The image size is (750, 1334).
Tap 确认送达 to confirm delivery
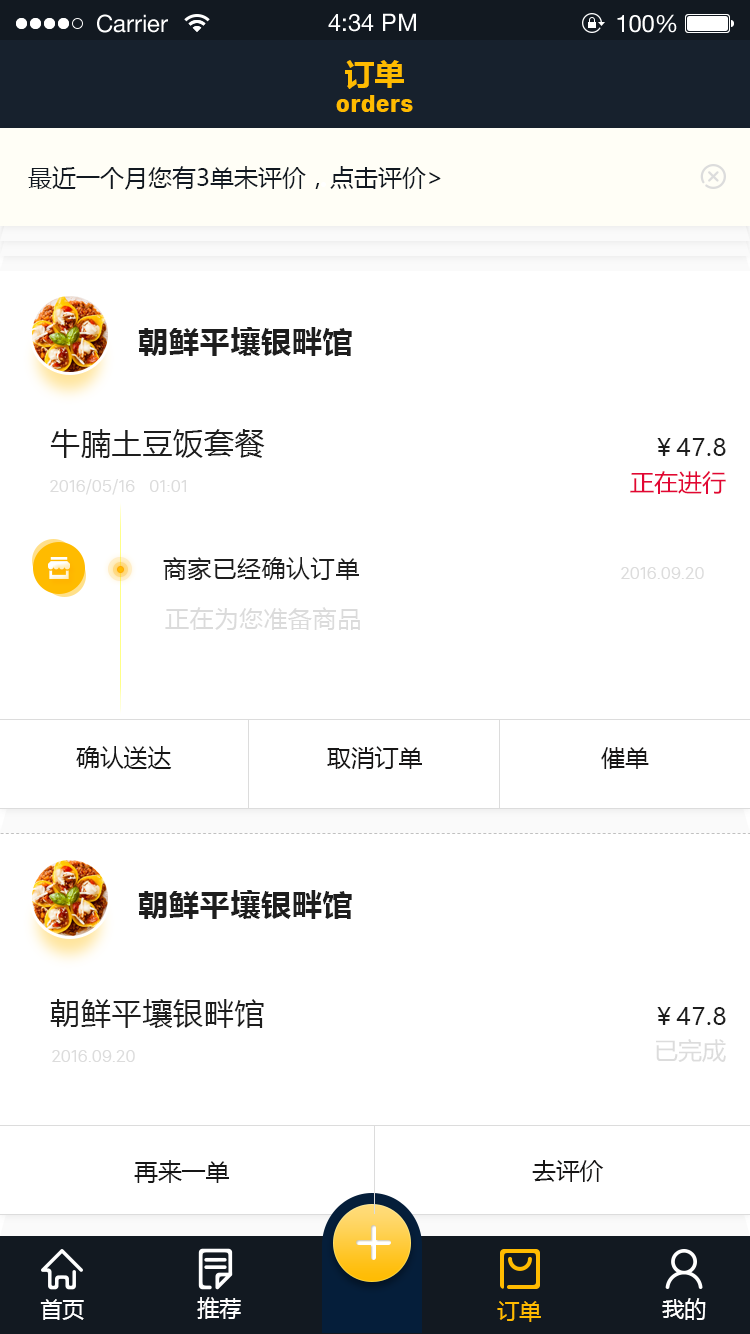point(124,759)
